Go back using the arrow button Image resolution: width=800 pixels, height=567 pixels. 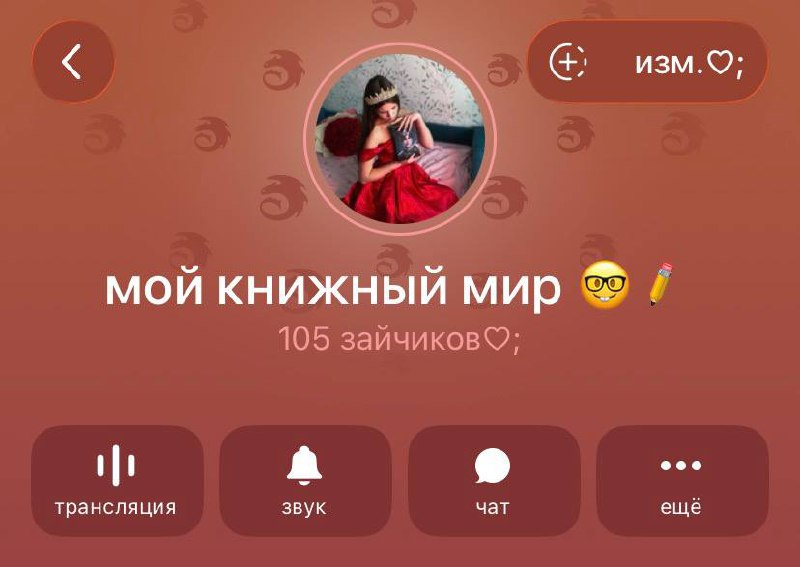coord(73,62)
